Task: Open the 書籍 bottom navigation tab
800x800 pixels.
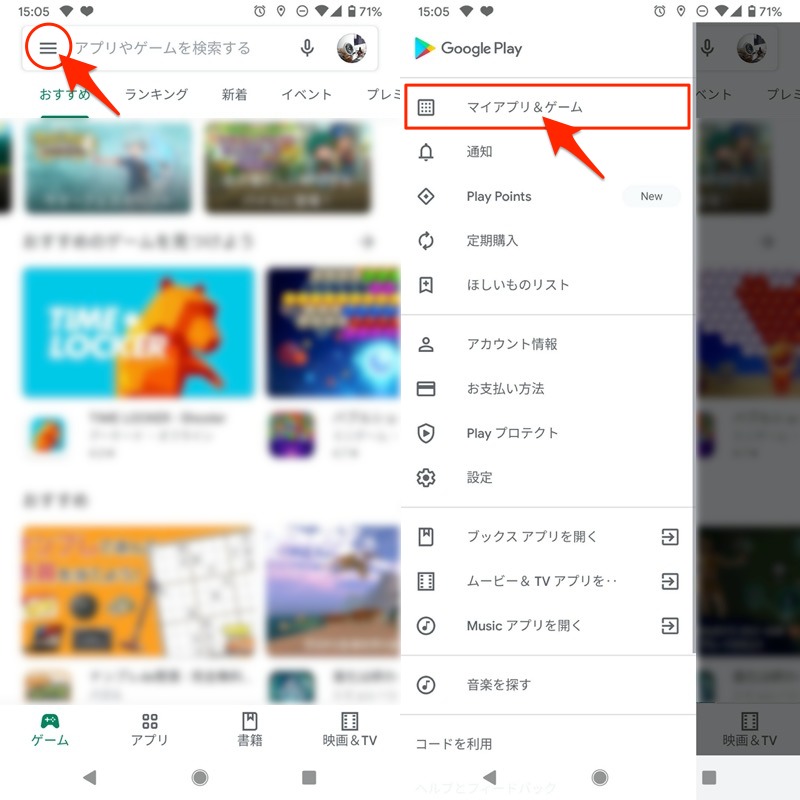Action: point(250,730)
